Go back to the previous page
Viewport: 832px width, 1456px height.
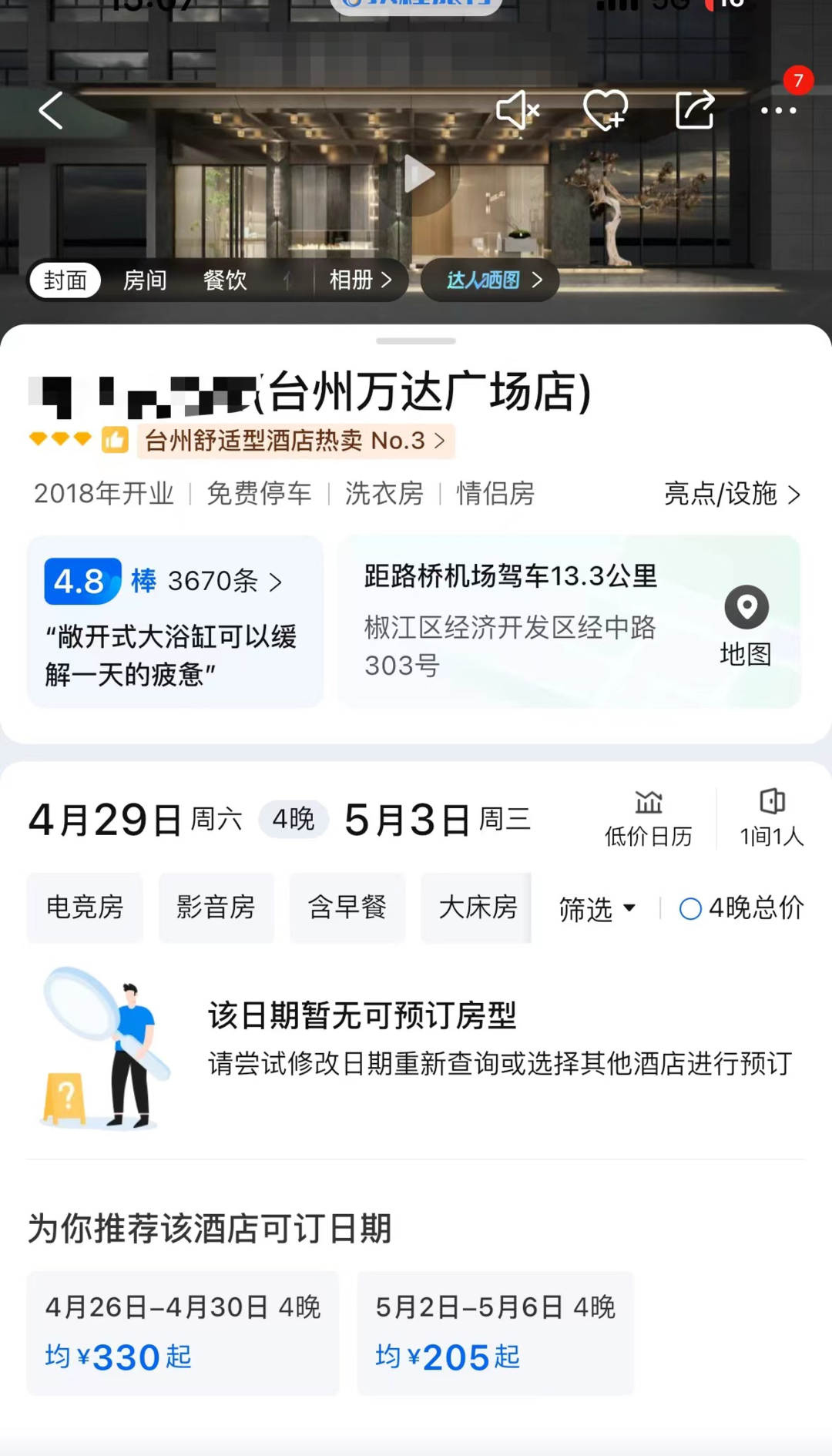click(51, 110)
